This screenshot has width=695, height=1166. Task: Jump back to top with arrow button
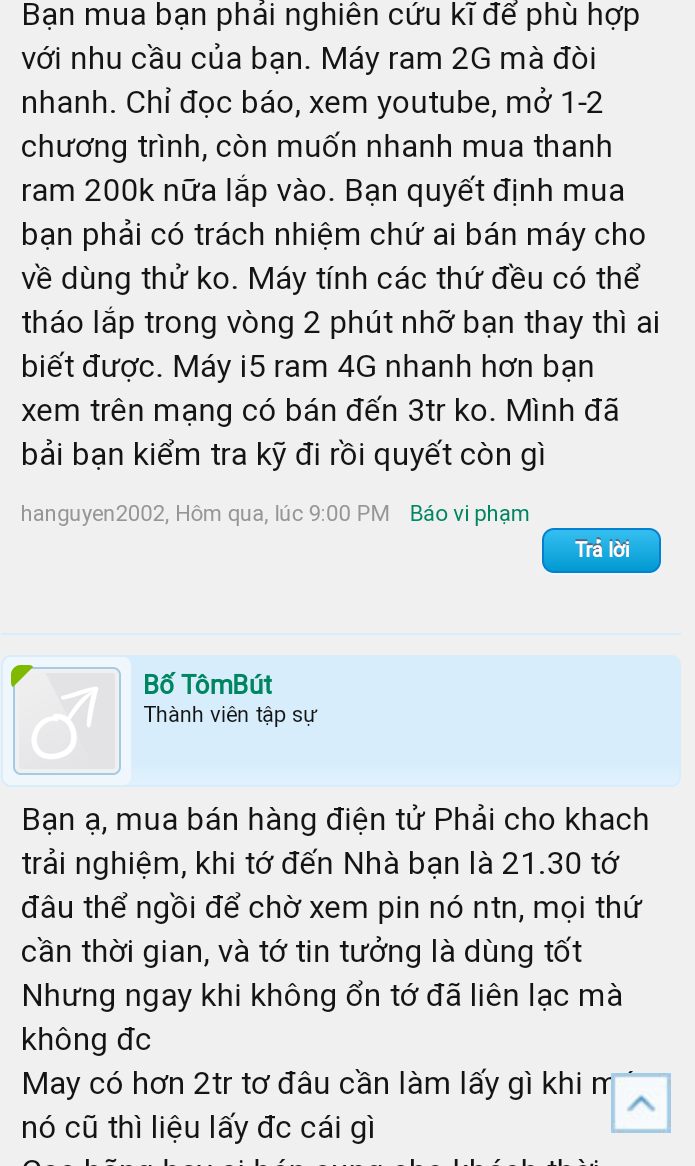641,1103
